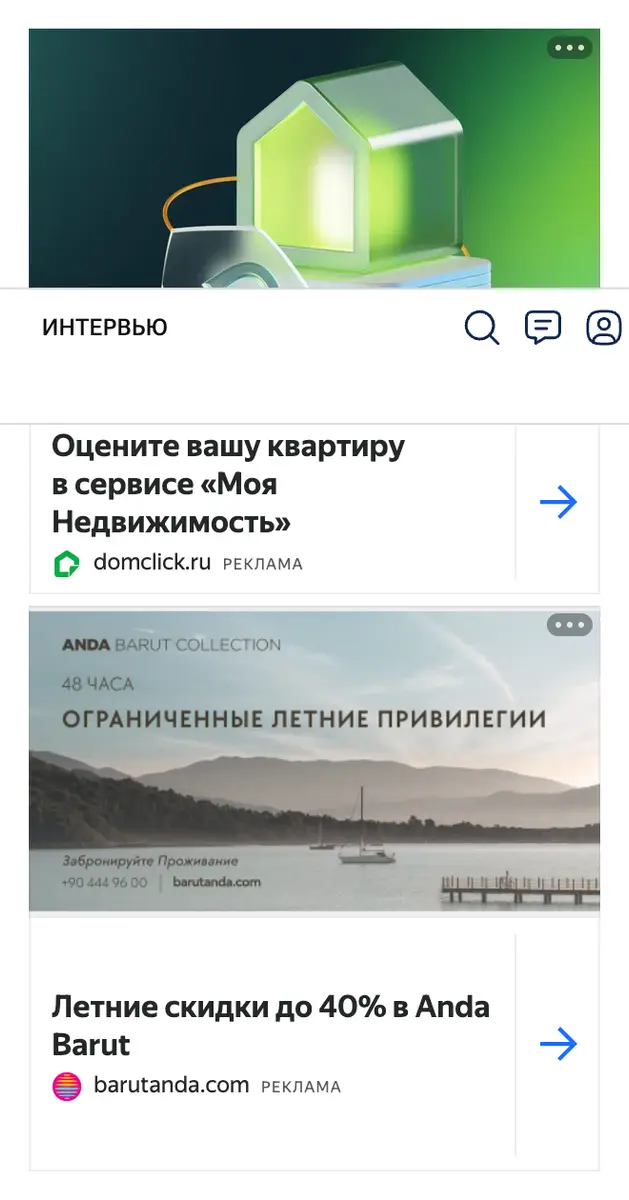
Task: Open options menu on Anda Barut banner
Action: [x=569, y=625]
